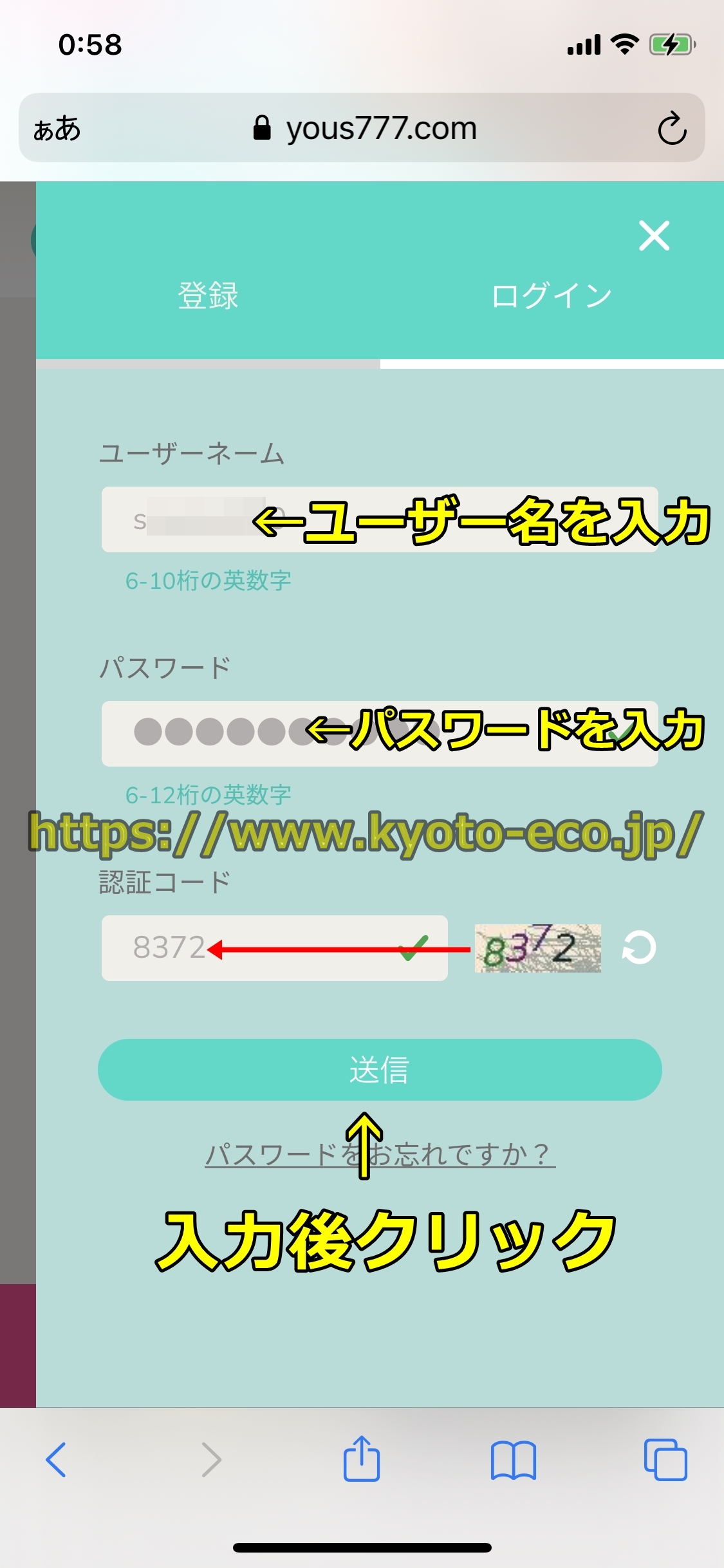Switch to the 登録 tab

pyautogui.click(x=208, y=296)
